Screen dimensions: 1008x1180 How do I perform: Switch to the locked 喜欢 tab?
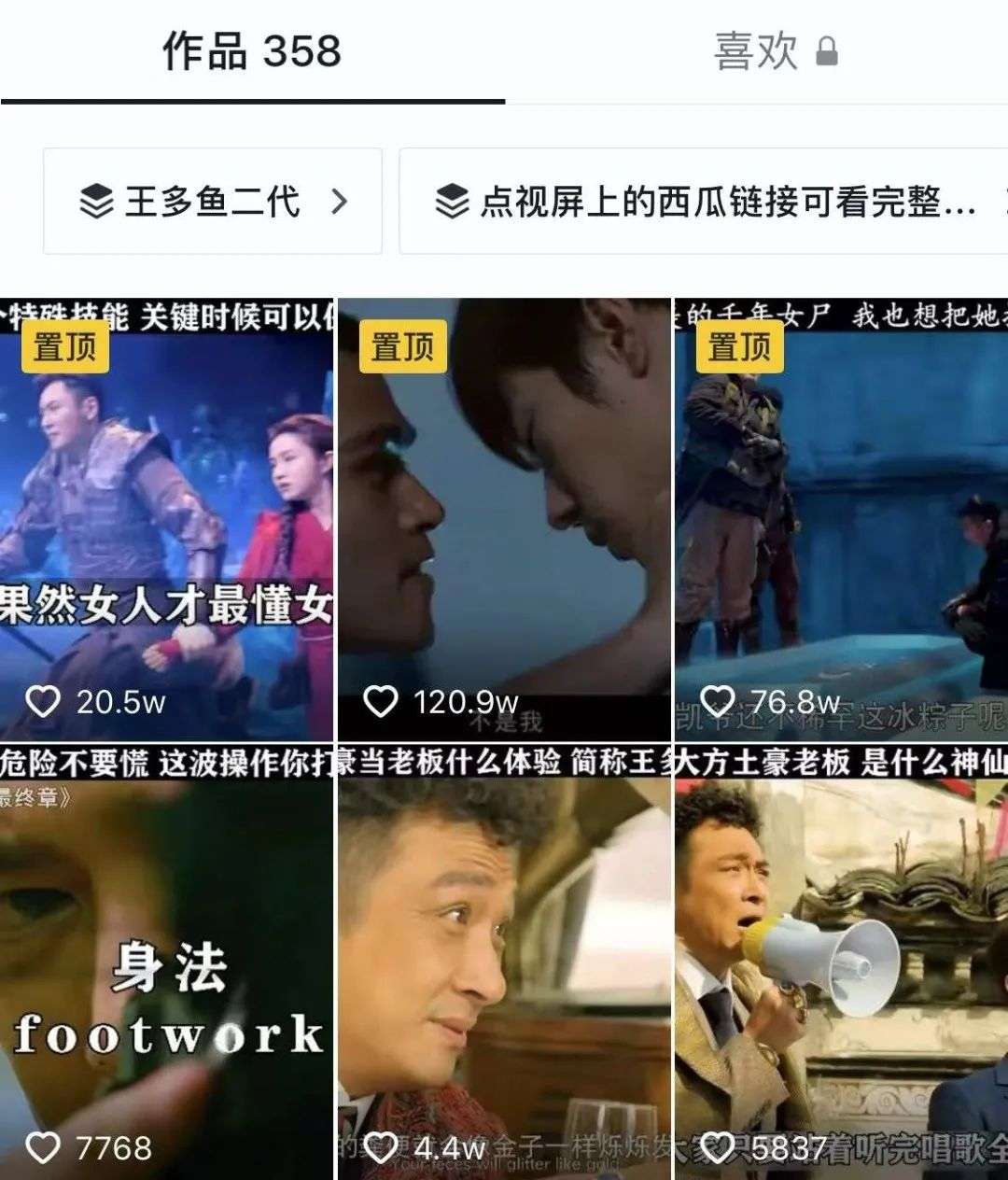pyautogui.click(x=775, y=50)
